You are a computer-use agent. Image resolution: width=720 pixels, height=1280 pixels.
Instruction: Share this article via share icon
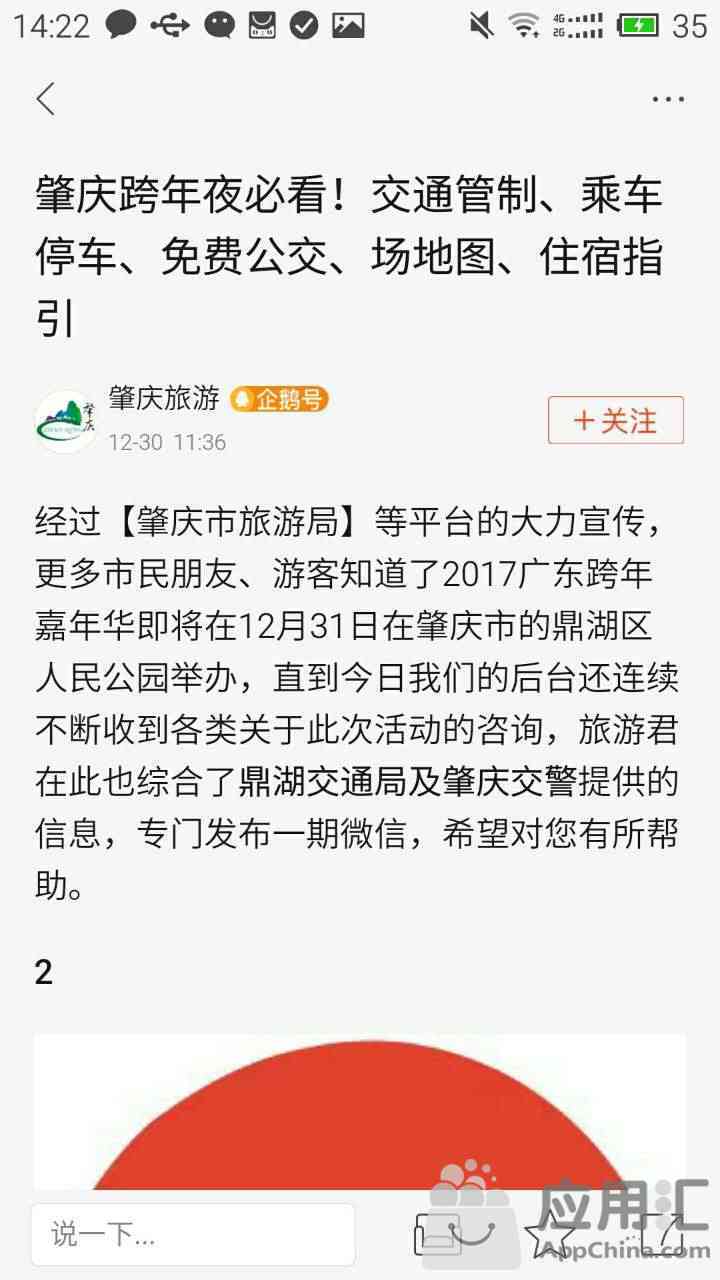(661, 1236)
